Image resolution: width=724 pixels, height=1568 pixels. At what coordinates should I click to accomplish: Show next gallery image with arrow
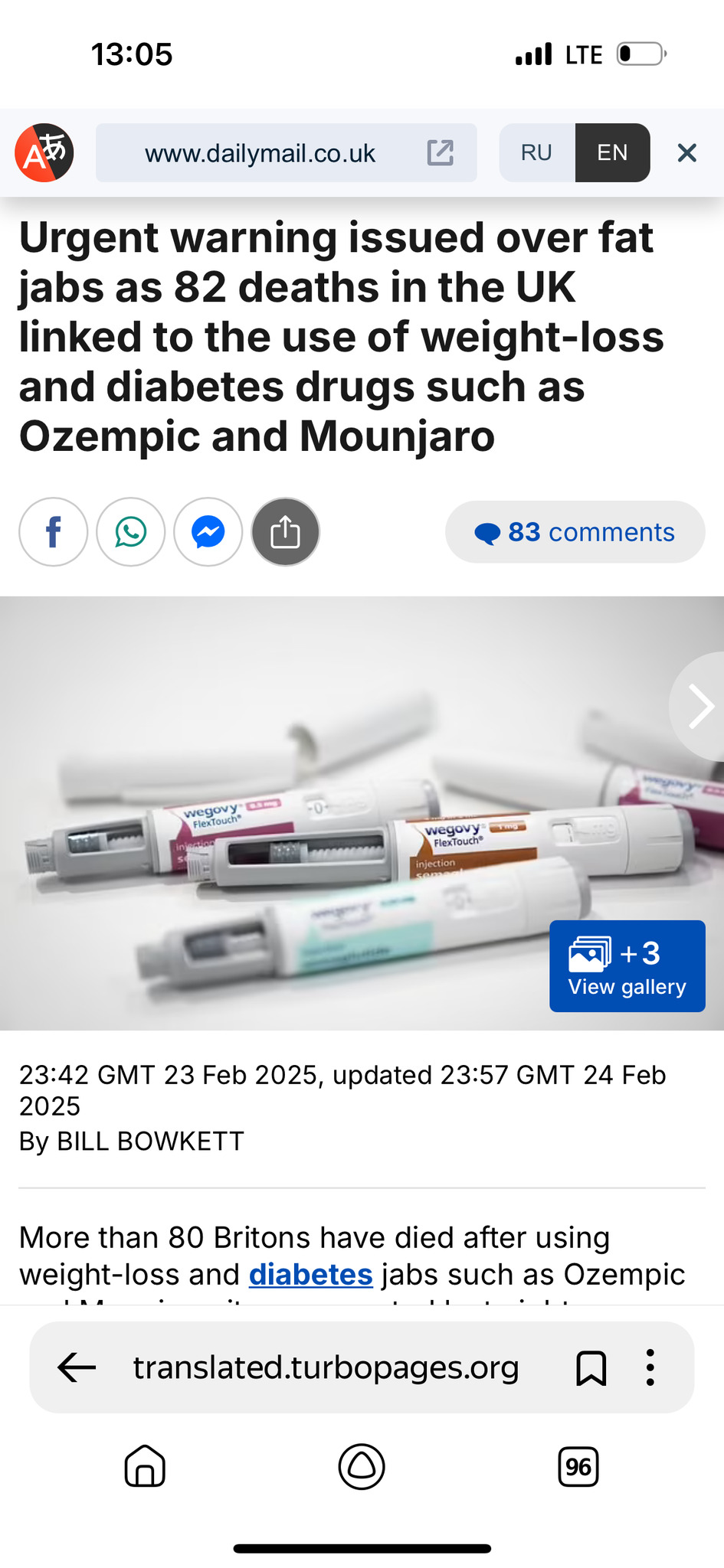point(700,706)
